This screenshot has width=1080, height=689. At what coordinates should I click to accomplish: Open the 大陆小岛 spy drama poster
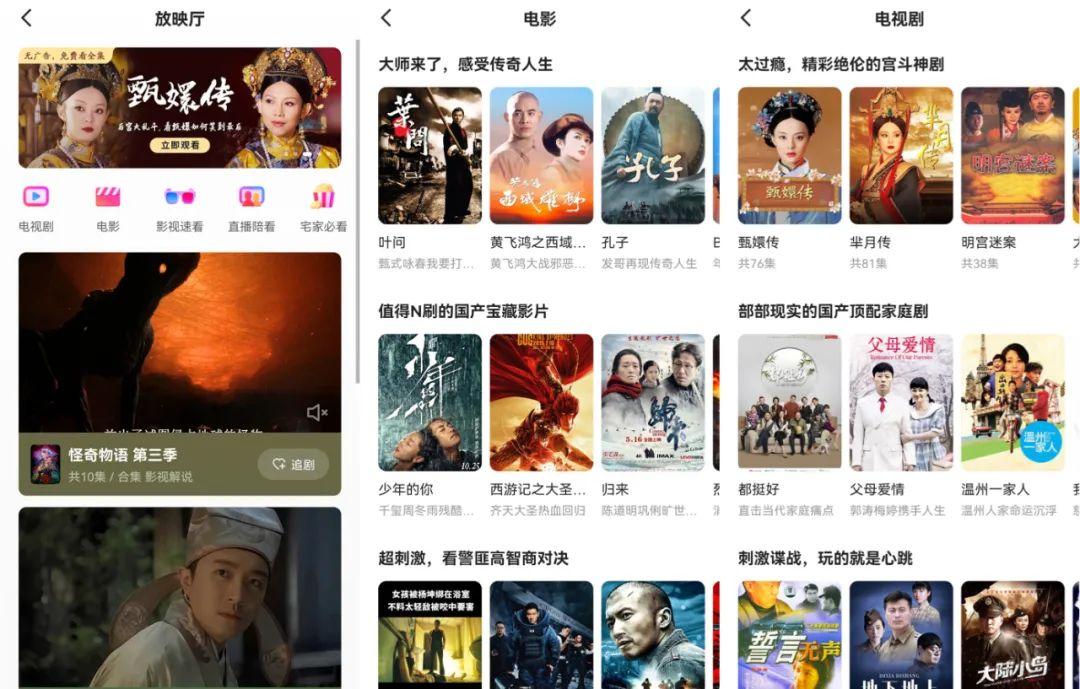[1012, 635]
